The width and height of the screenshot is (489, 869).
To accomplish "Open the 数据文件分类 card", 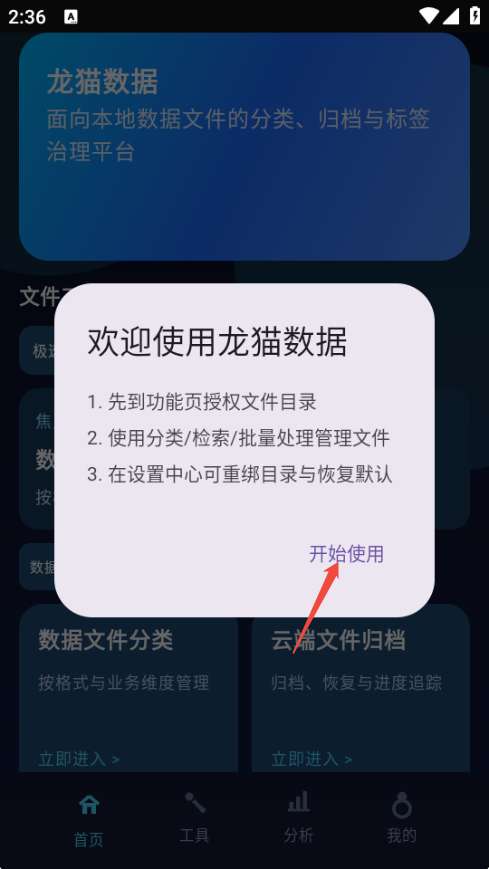I will [129, 688].
